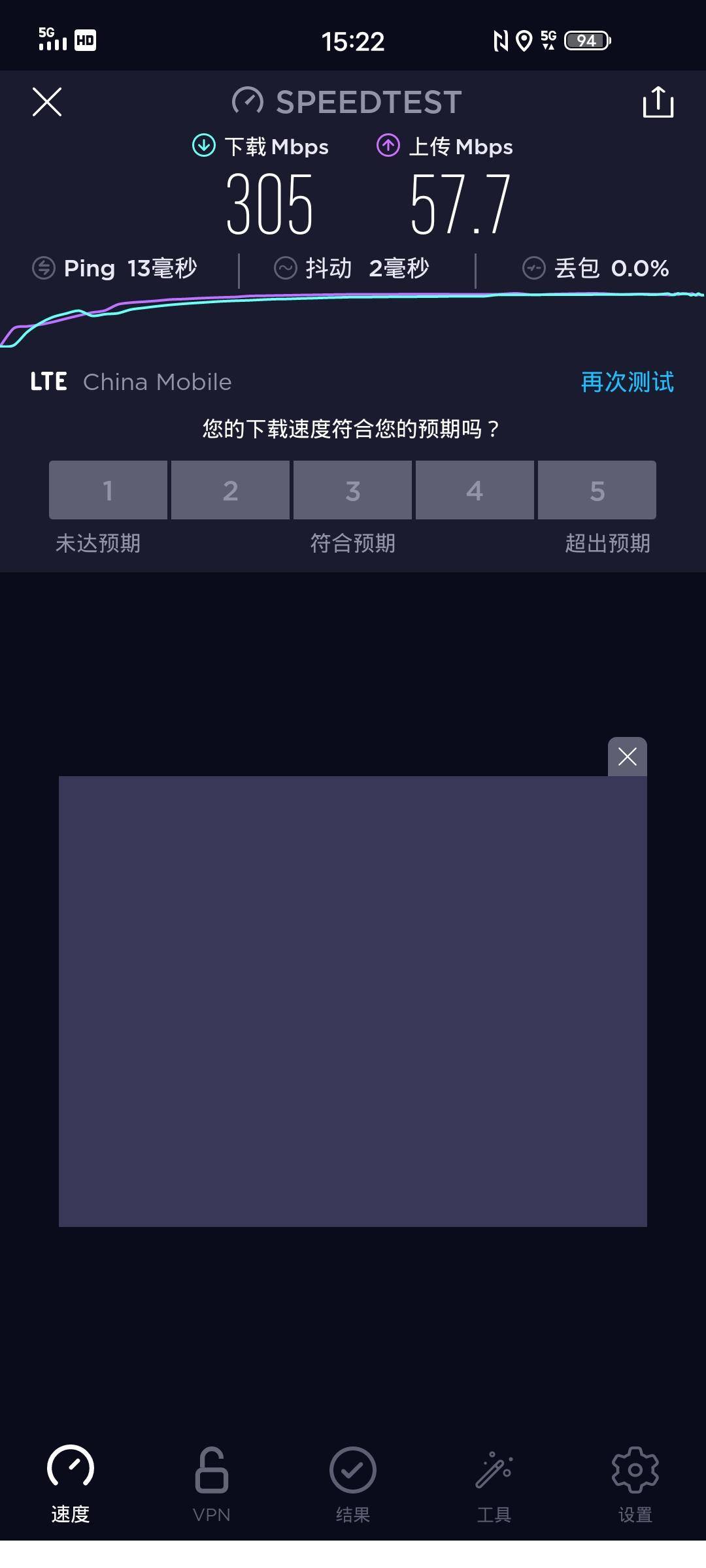
Task: Click the Ping latency icon
Action: pos(42,268)
